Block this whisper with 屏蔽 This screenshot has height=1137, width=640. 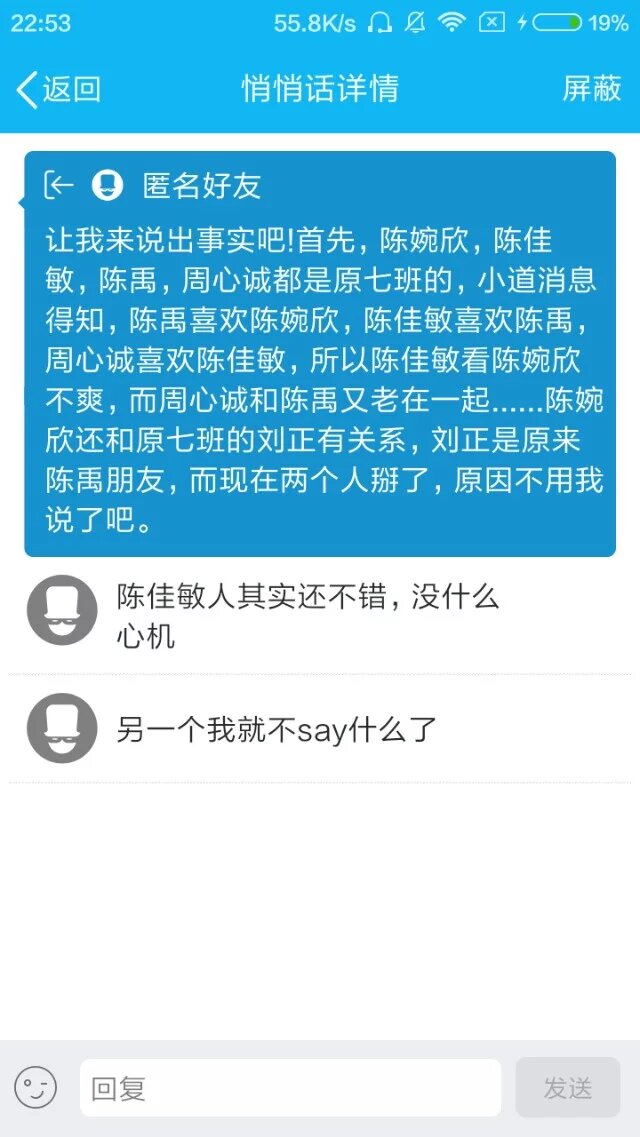pos(592,89)
